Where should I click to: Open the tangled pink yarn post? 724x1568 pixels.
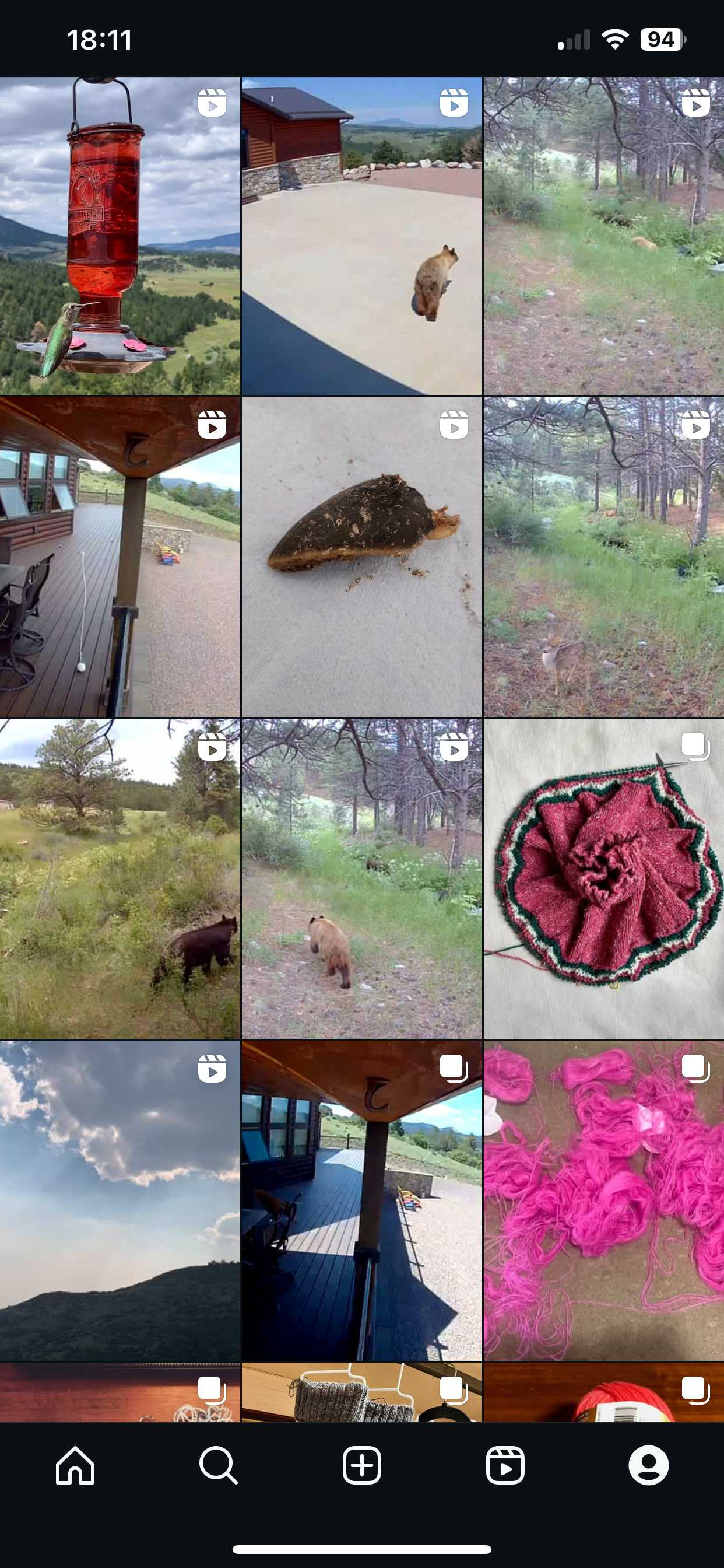[x=603, y=1200]
